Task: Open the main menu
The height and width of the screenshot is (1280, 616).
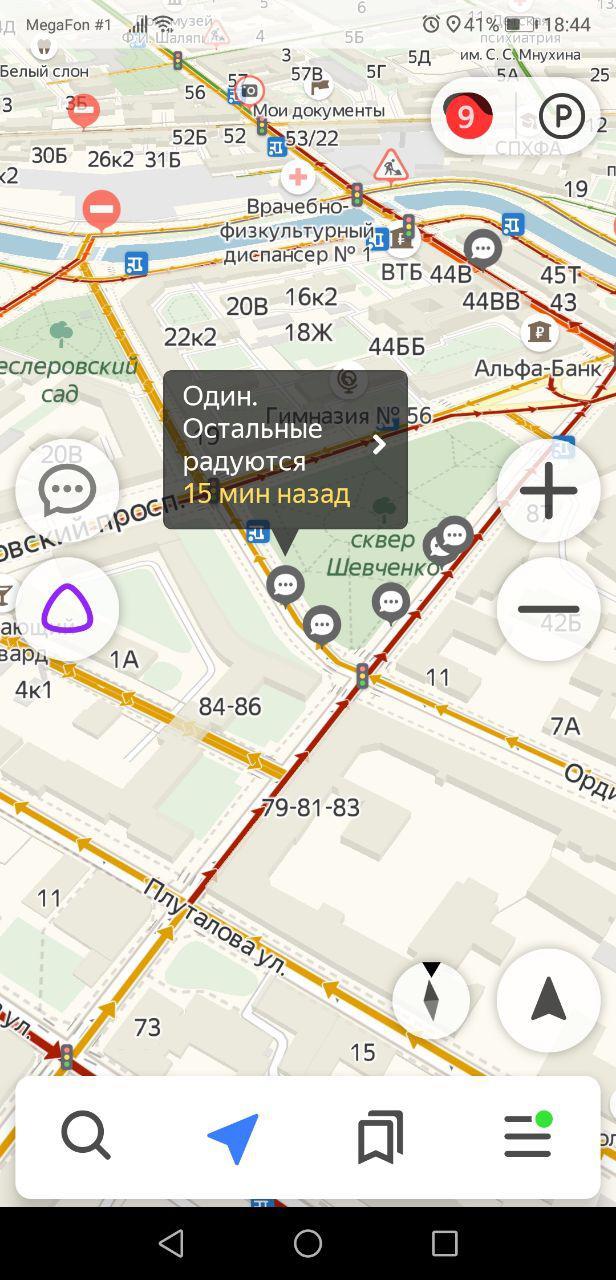Action: click(x=528, y=1137)
